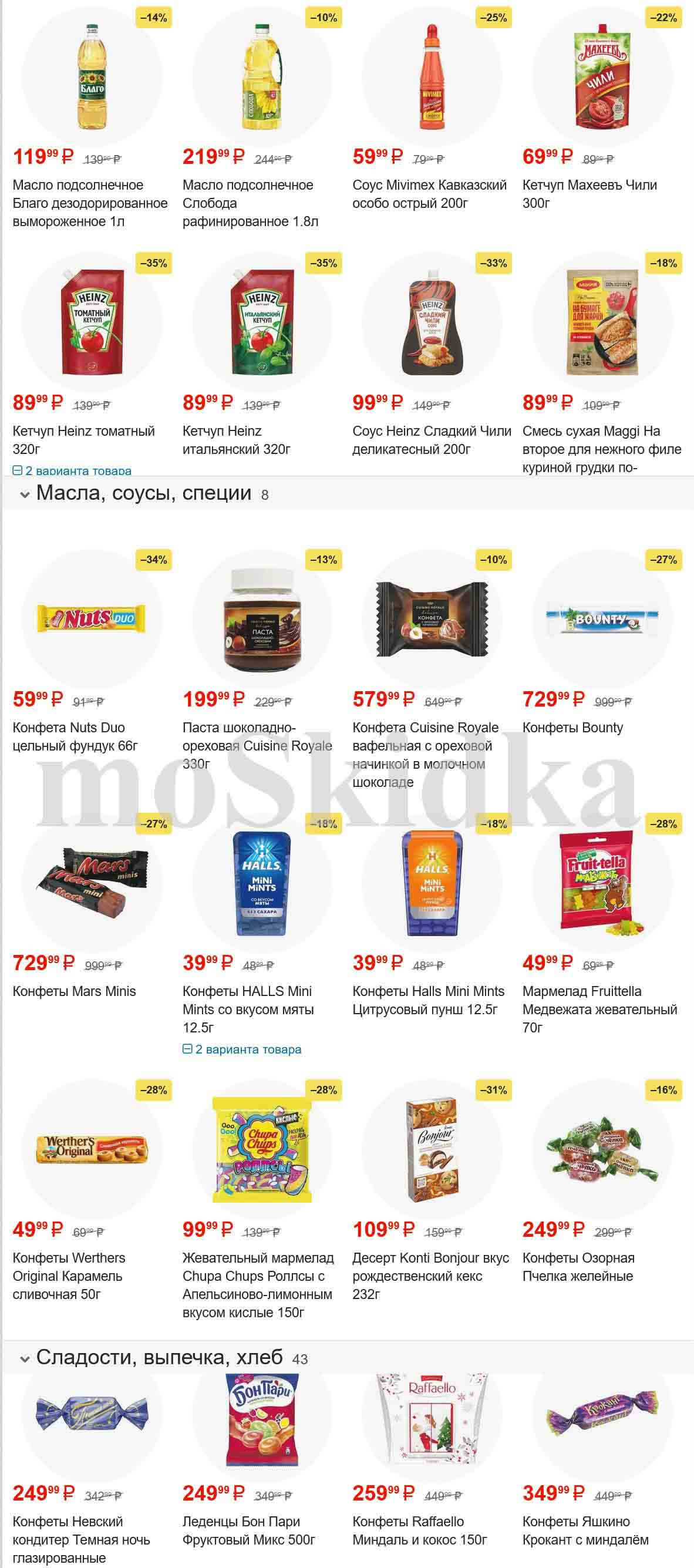Image resolution: width=694 pixels, height=1568 pixels.
Task: Open Соус Heinz Сладкий Чили 200г
Action: [x=431, y=439]
